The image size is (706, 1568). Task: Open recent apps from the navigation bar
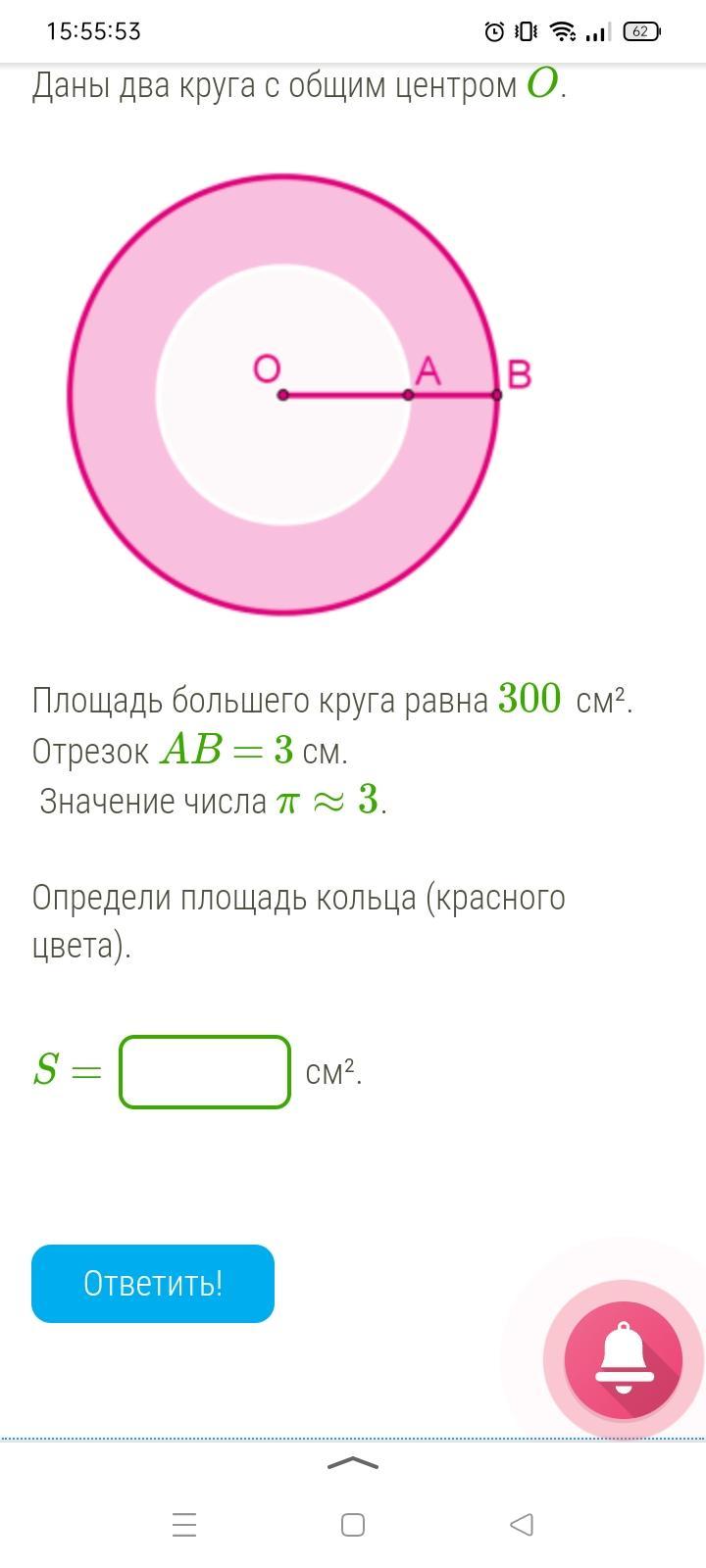click(184, 1524)
